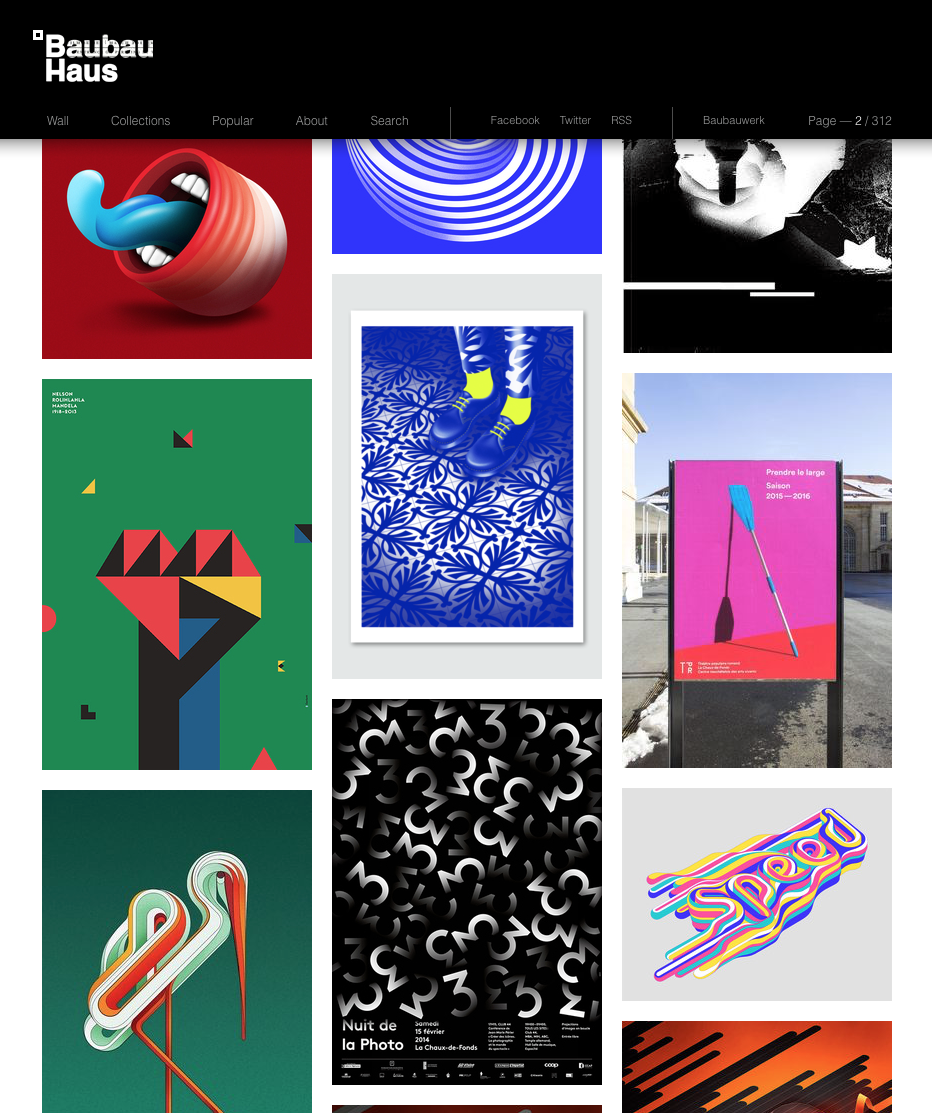The height and width of the screenshot is (1113, 932).
Task: View the colorful Speed lettering artwork
Action: point(757,894)
